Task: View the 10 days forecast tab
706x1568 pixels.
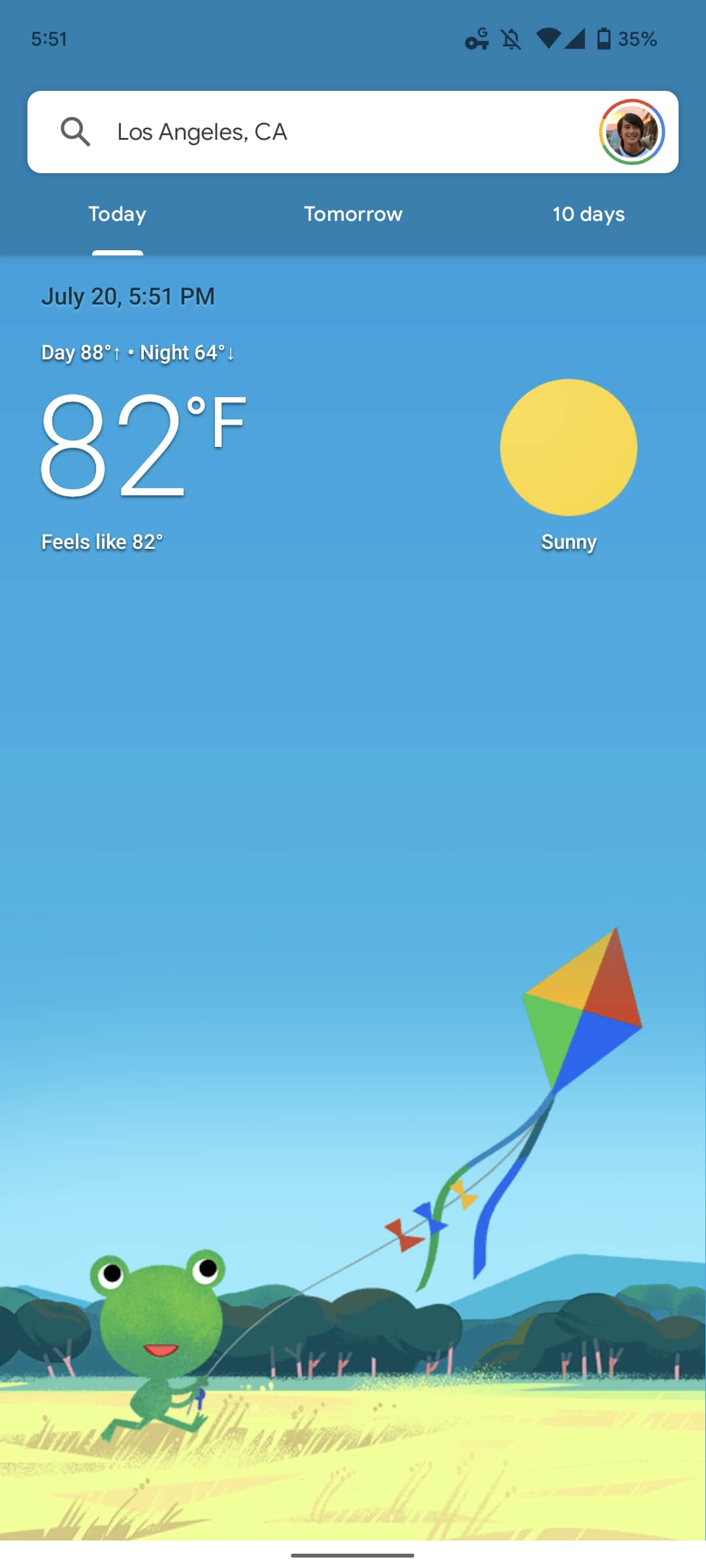Action: coord(588,214)
